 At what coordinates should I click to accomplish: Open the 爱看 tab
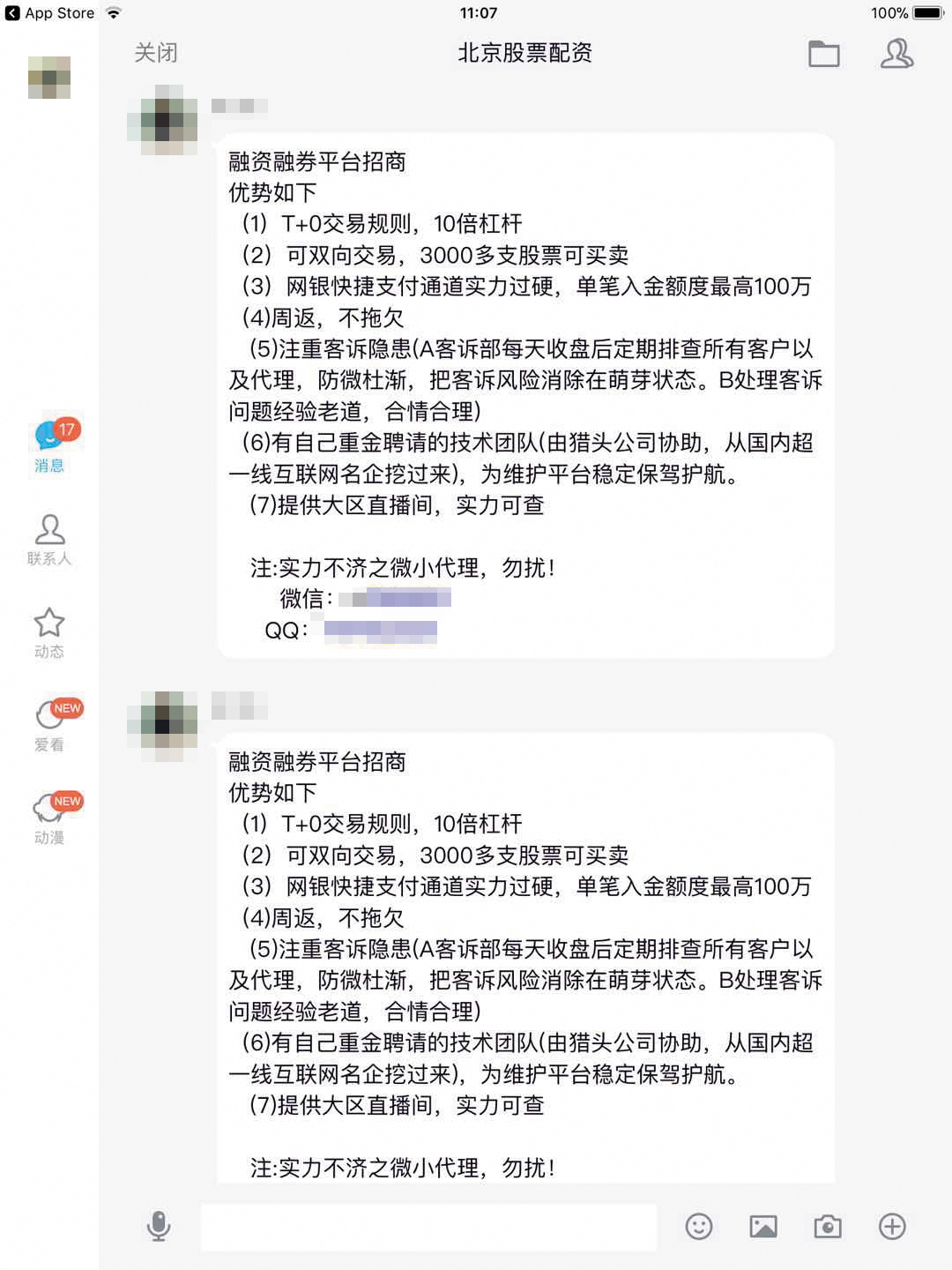50,725
